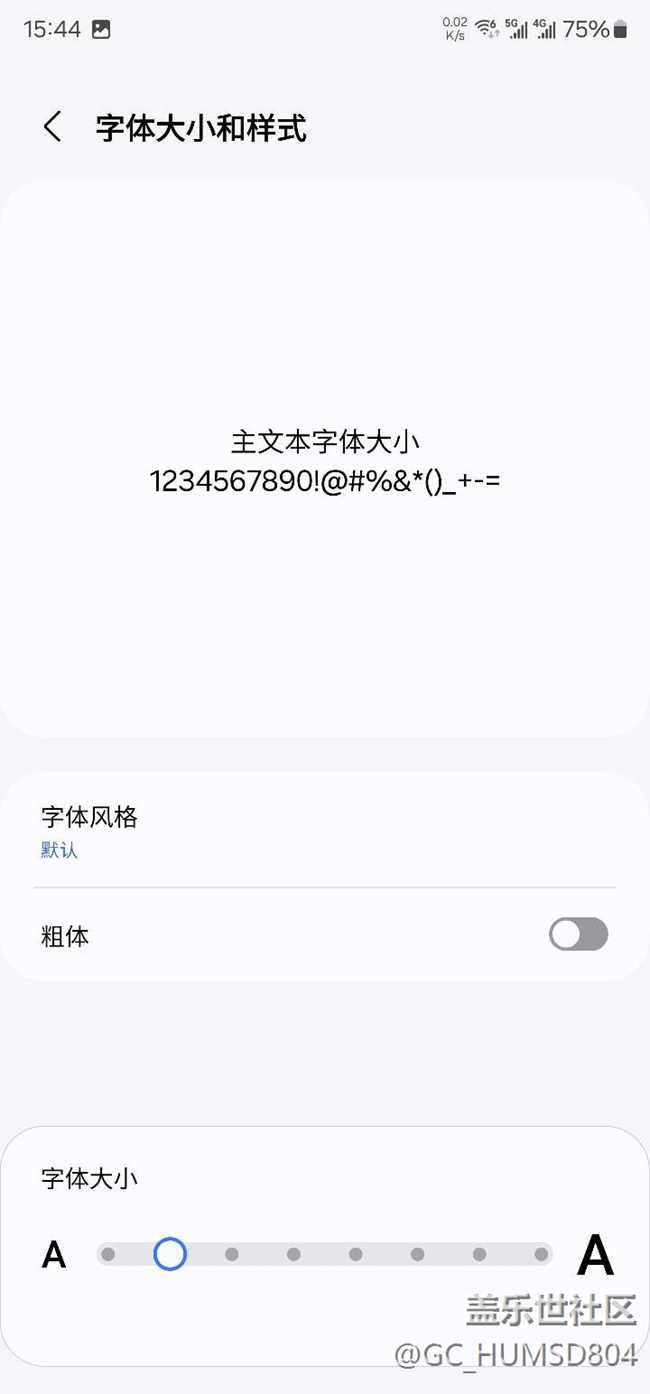
Task: Open the 字体风格 setting
Action: point(325,831)
